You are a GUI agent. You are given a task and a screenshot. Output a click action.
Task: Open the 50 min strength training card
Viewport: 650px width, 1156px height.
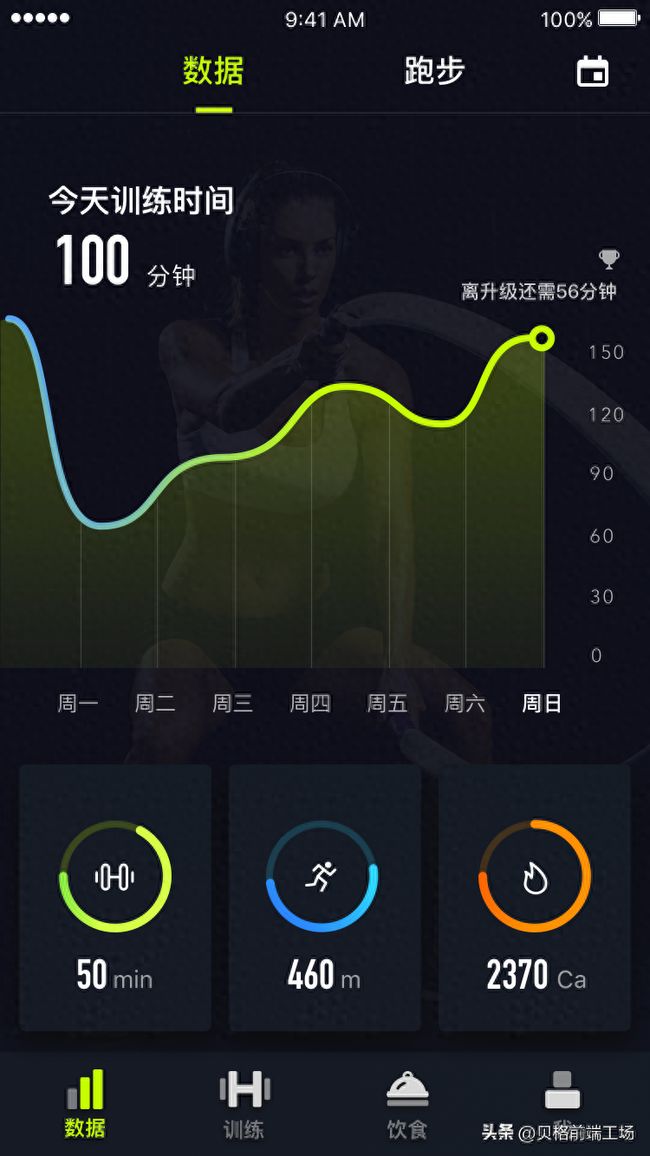pyautogui.click(x=115, y=897)
